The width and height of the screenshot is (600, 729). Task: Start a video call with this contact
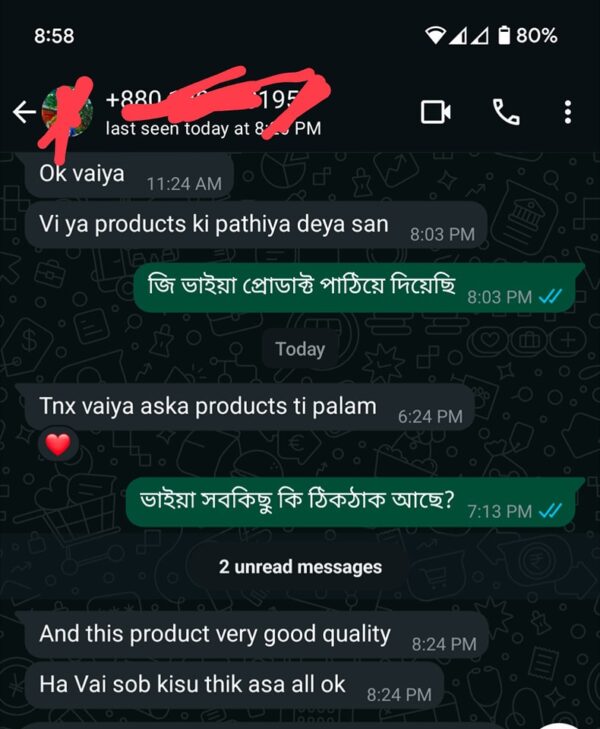(x=436, y=112)
